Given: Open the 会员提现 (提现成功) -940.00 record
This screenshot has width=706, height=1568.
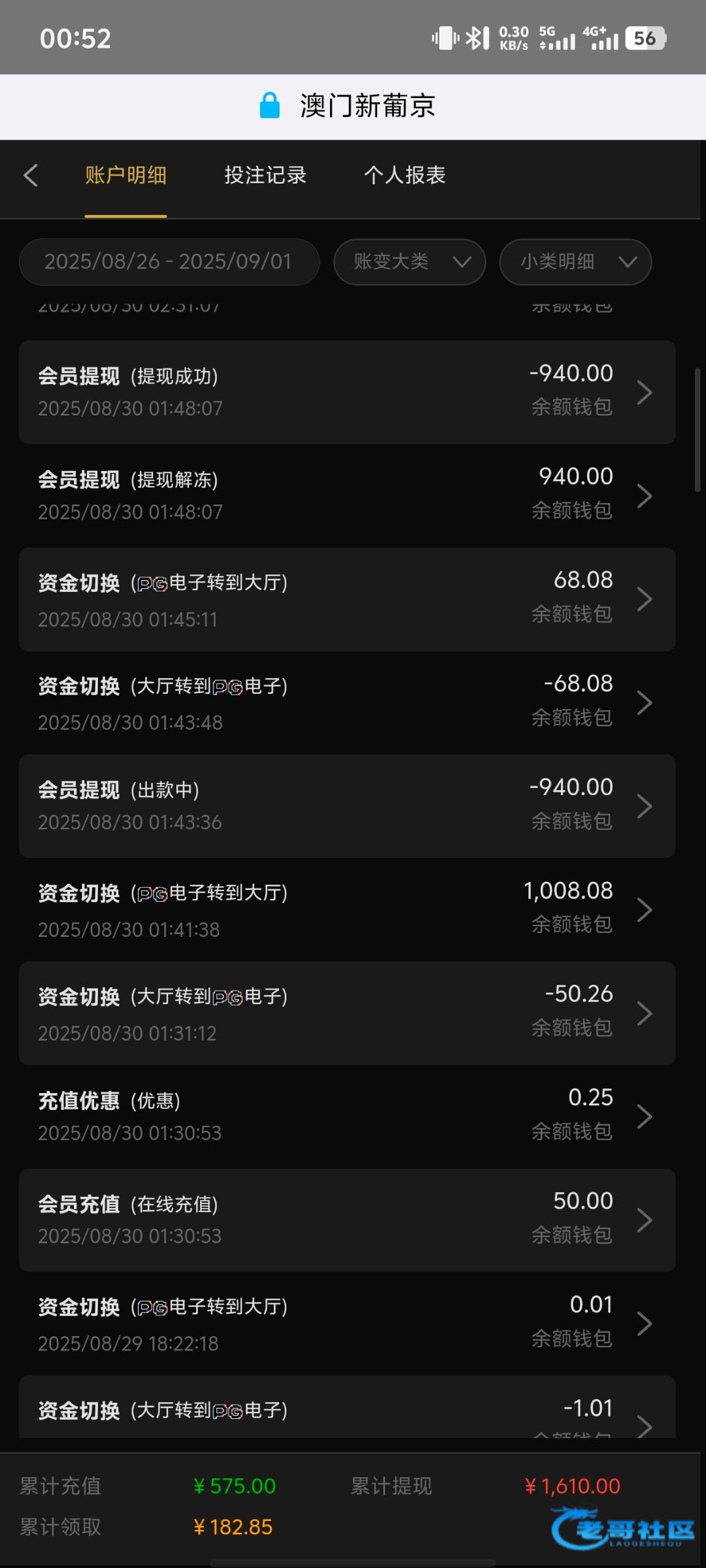Looking at the screenshot, I should 347,392.
